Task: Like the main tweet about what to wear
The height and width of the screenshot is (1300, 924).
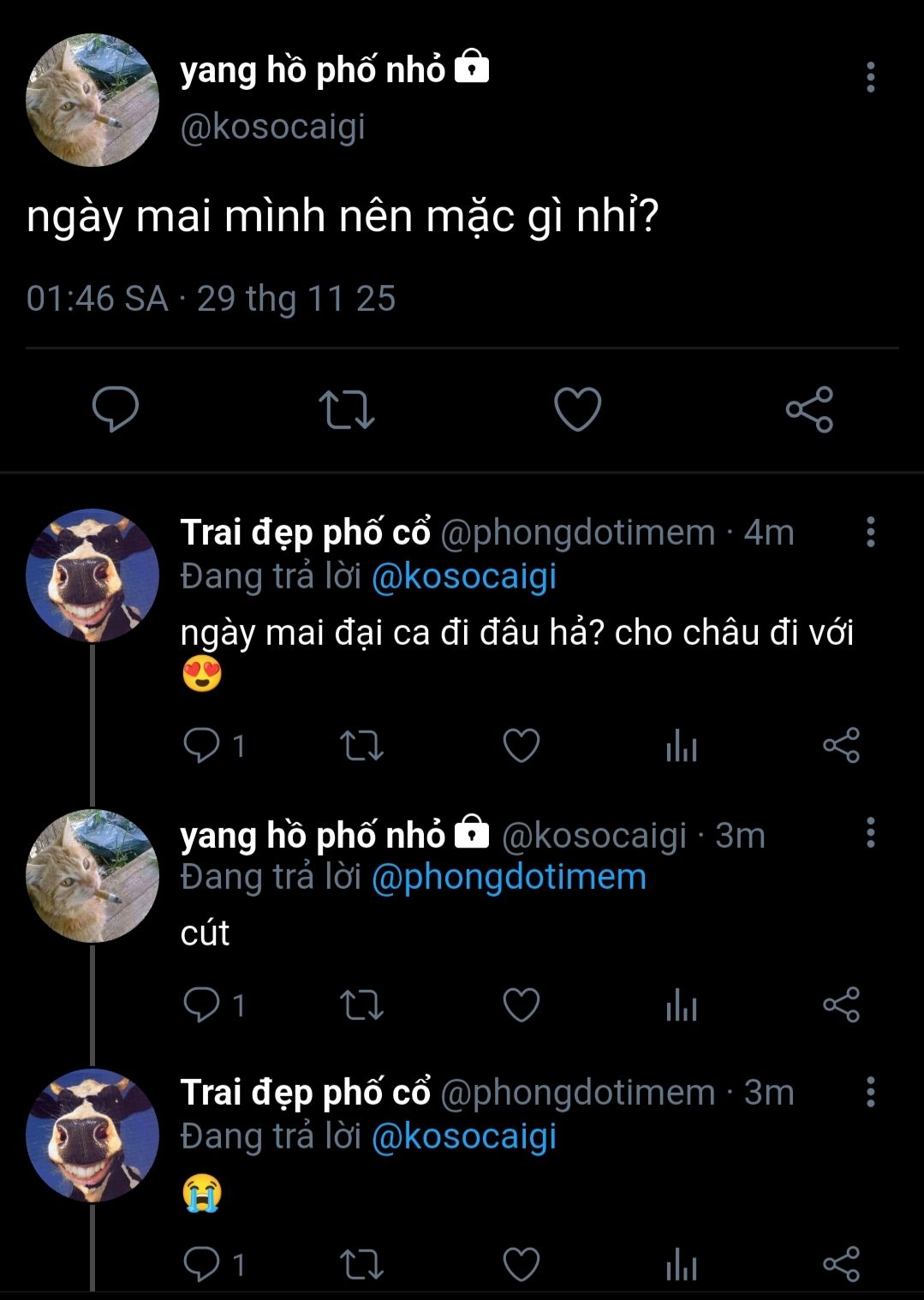Action: pos(578,408)
